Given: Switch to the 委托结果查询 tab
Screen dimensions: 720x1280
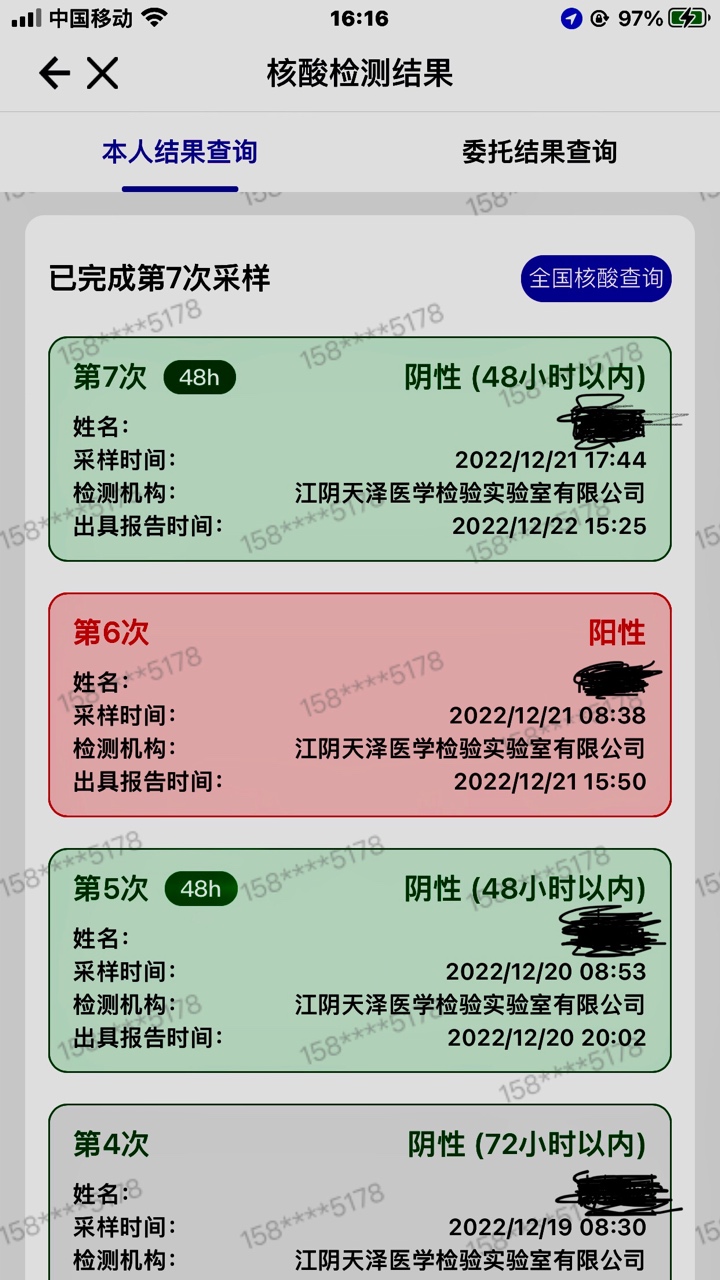Looking at the screenshot, I should click(x=539, y=152).
